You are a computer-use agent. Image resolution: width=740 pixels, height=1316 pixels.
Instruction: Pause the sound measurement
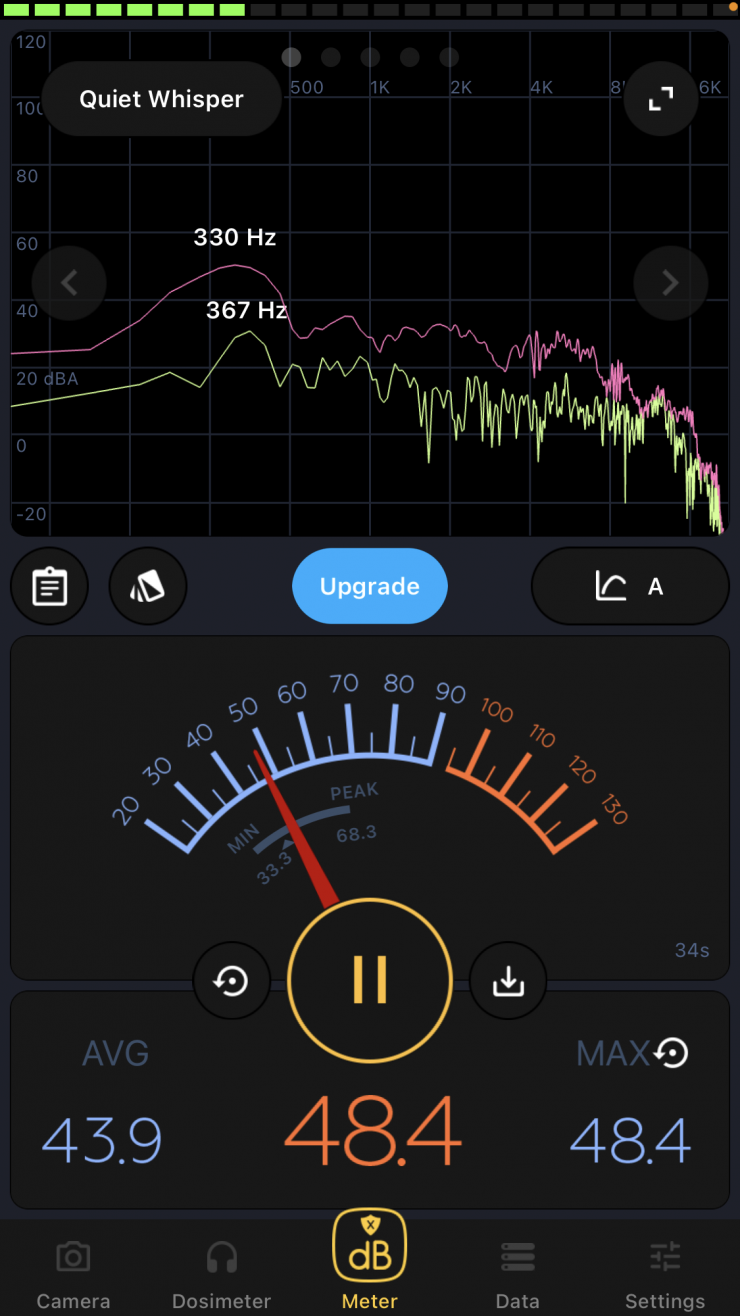pos(369,979)
